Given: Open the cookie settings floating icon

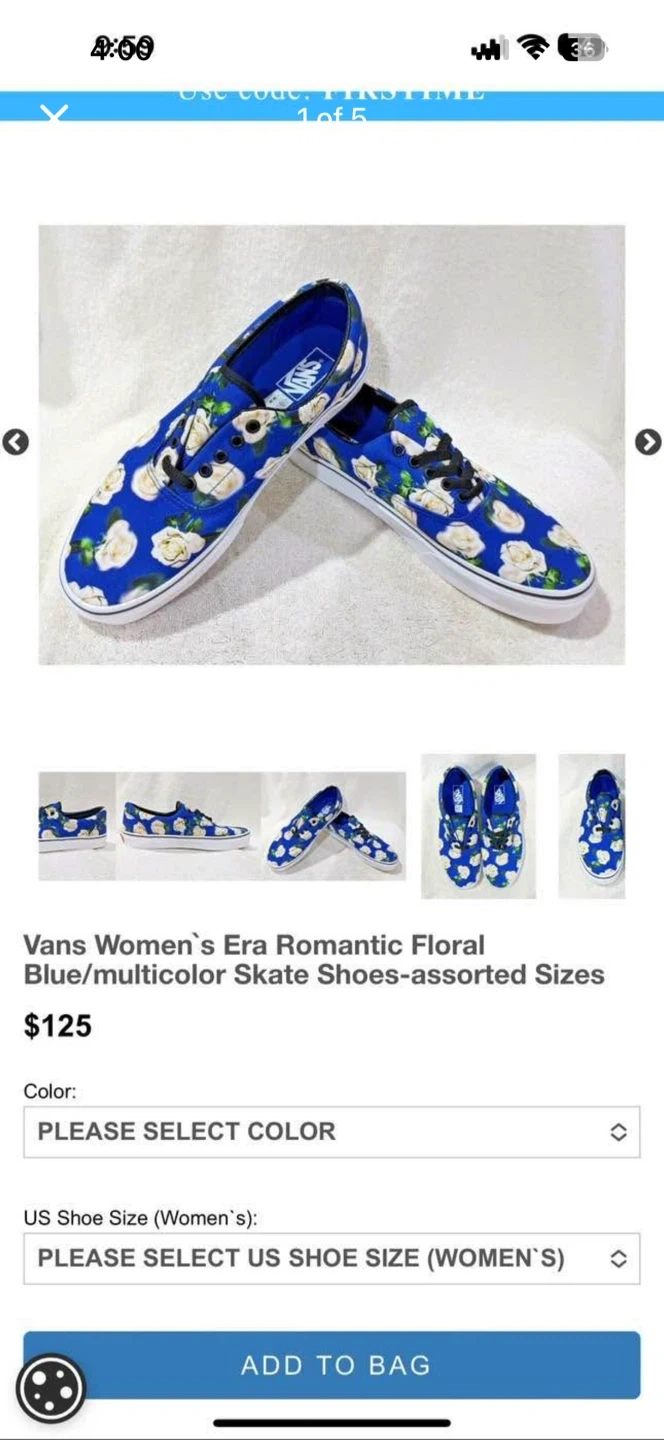Looking at the screenshot, I should (51, 1388).
